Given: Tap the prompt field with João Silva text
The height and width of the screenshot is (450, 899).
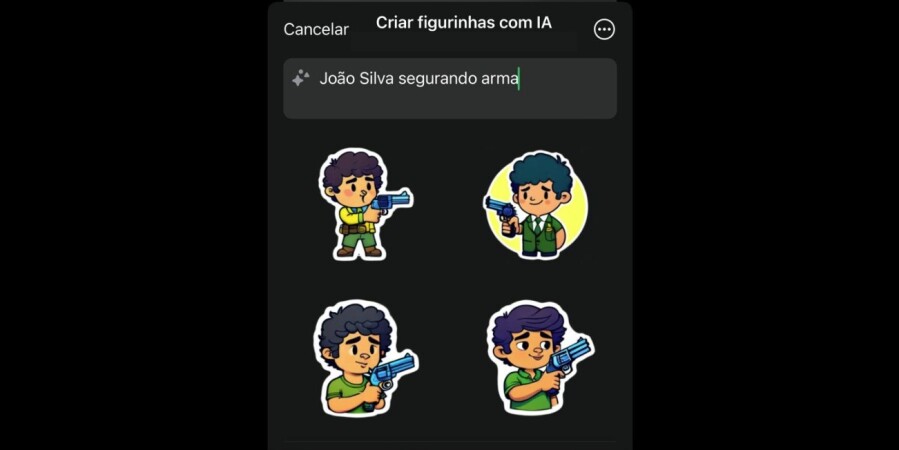Looking at the screenshot, I should (450, 88).
